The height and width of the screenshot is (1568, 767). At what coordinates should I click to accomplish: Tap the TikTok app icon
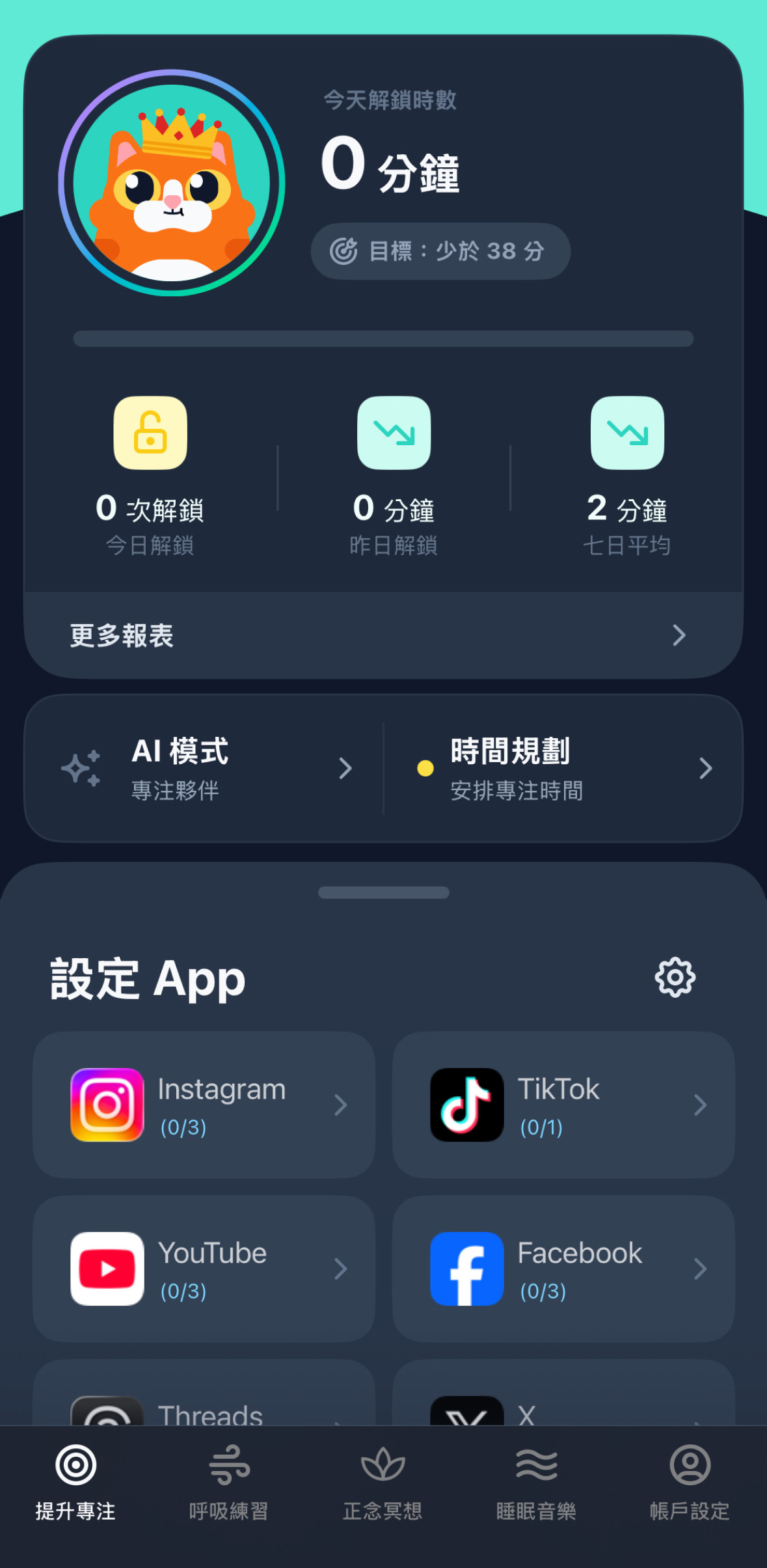466,1105
